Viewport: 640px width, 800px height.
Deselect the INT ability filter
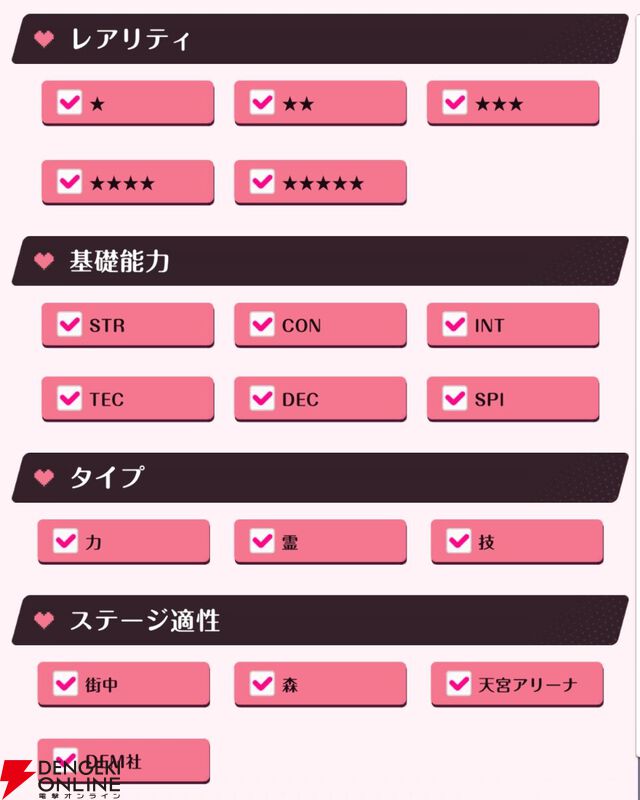tap(455, 325)
